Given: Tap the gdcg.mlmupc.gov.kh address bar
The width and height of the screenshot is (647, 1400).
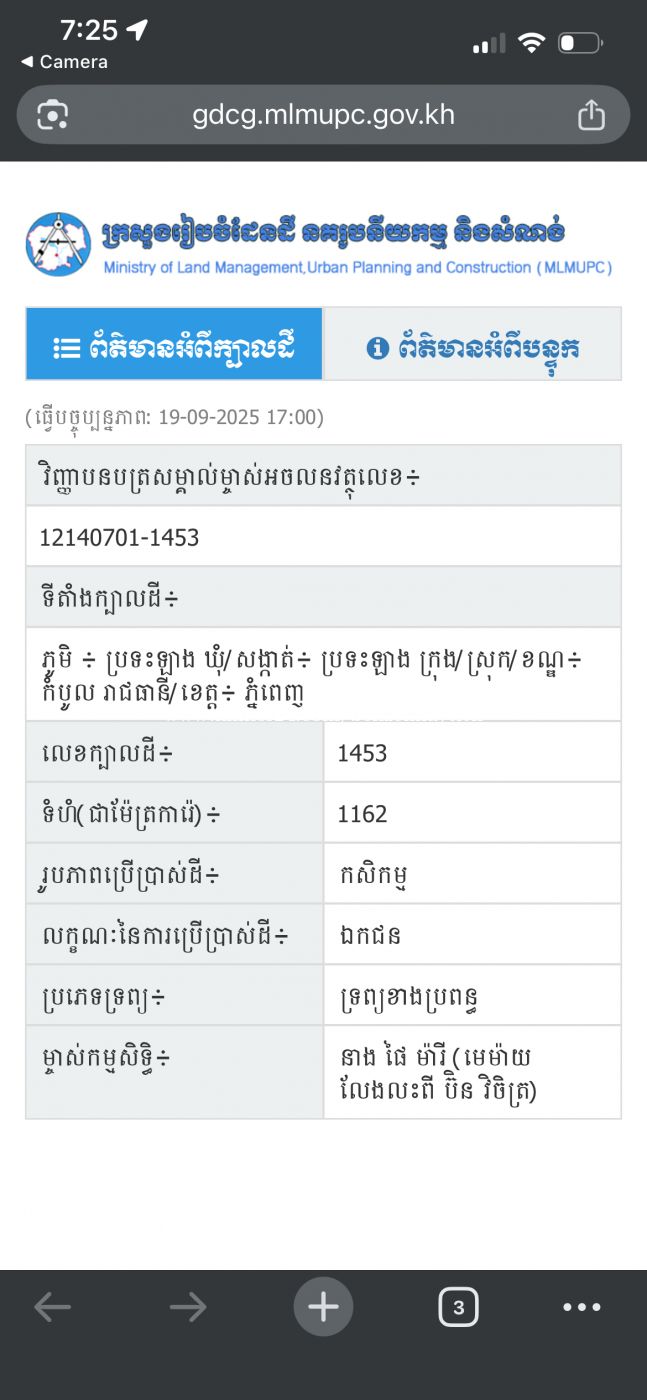Looking at the screenshot, I should click(323, 115).
